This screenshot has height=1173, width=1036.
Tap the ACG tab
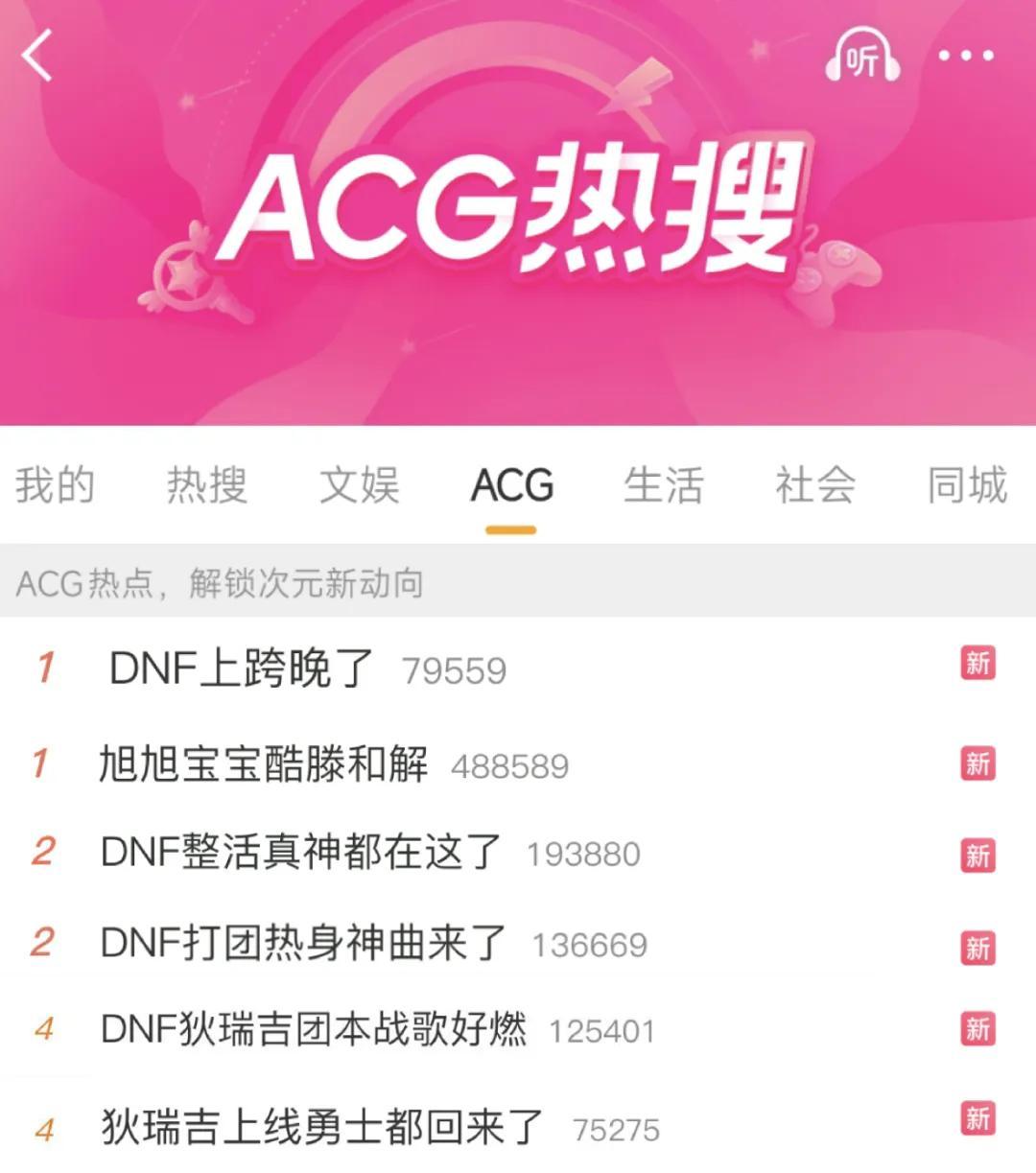[511, 485]
